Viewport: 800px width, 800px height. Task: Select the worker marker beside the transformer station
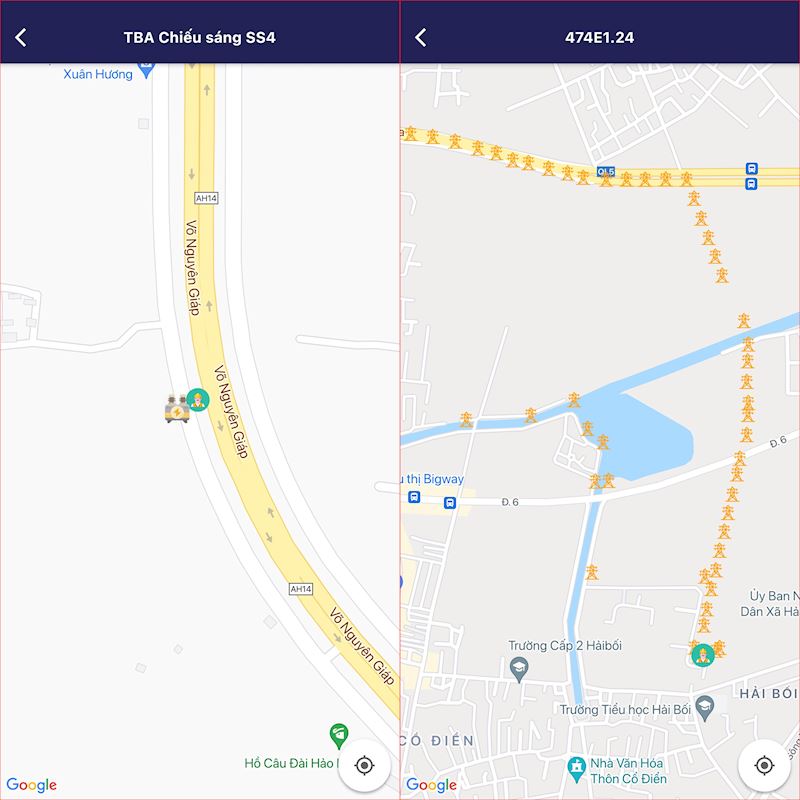coord(198,400)
